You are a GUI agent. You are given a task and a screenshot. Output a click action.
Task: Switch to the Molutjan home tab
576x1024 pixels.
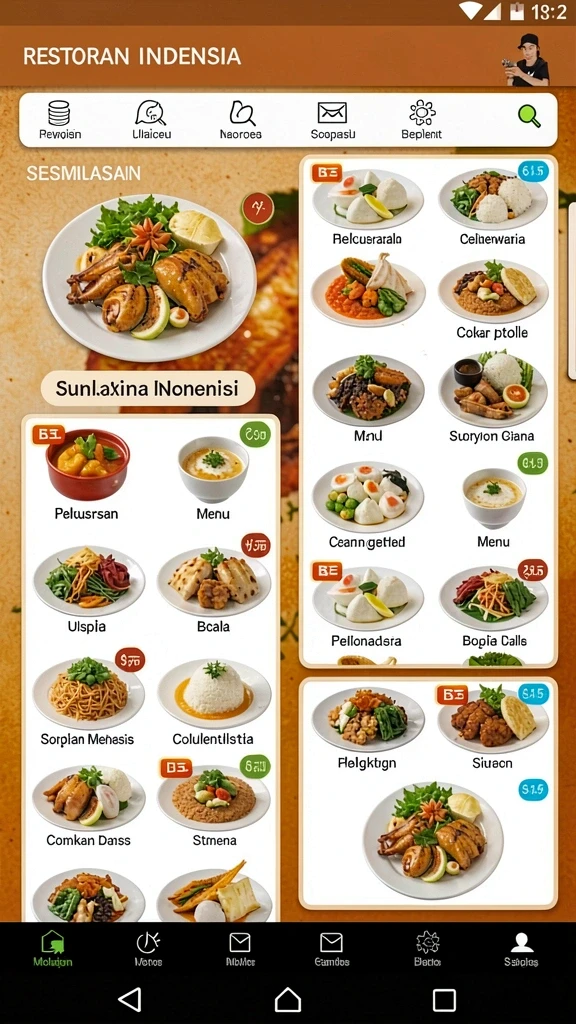pyautogui.click(x=53, y=949)
